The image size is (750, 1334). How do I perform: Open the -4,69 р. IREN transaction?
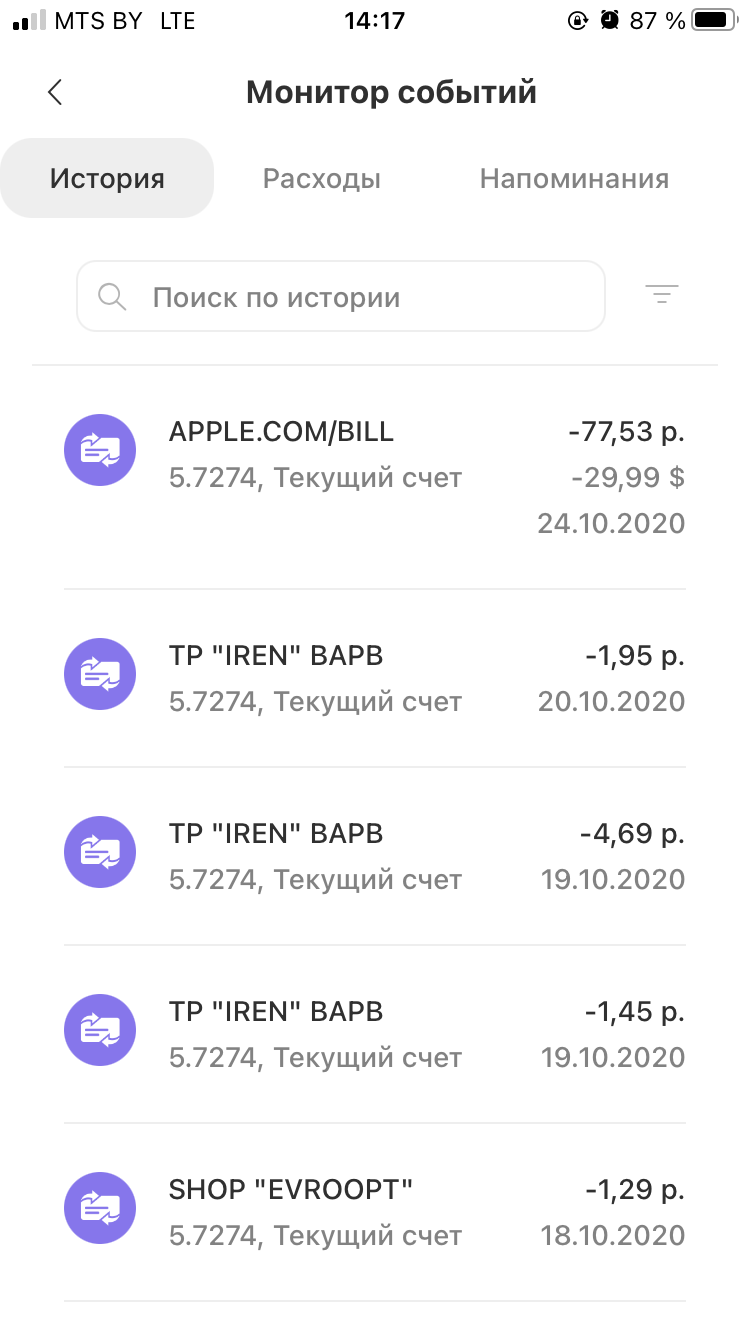[x=375, y=856]
